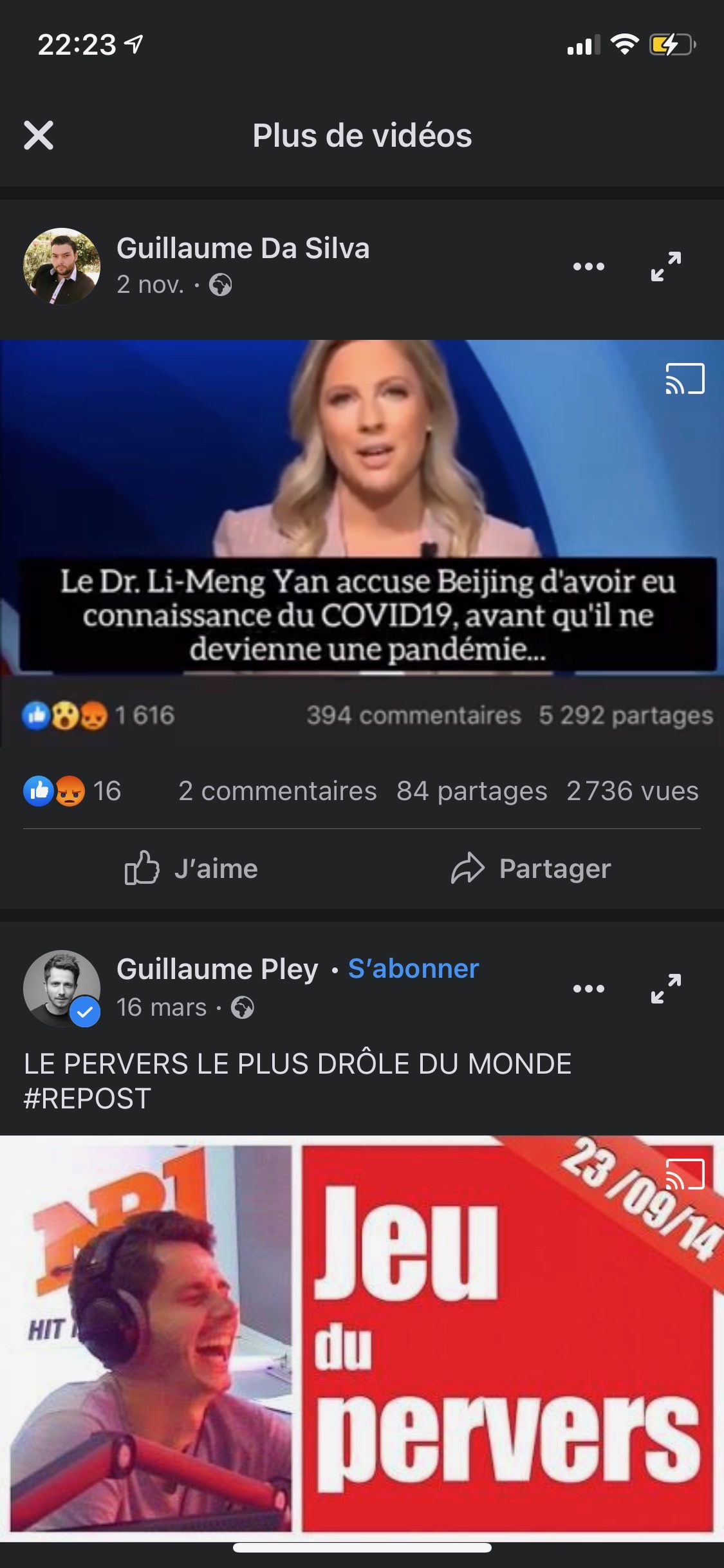Open options menu on Guillaume Pley's post

(x=589, y=989)
